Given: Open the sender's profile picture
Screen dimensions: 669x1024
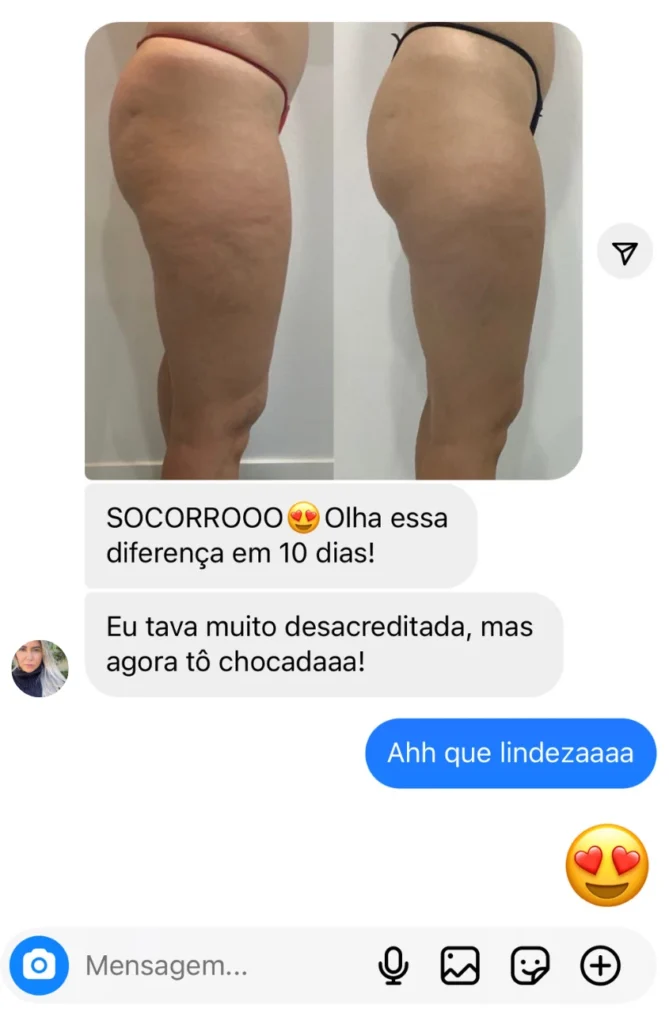Looking at the screenshot, I should [x=40, y=668].
